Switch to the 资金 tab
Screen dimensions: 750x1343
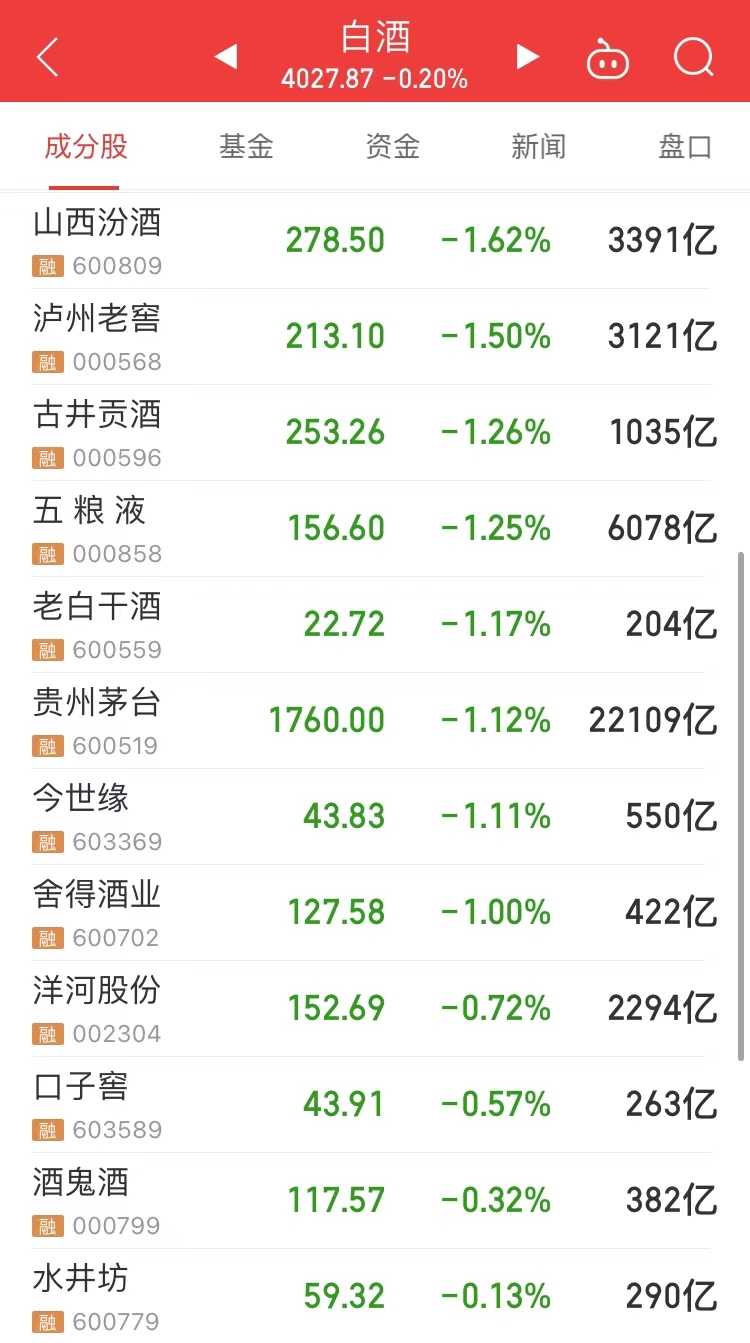coord(392,147)
